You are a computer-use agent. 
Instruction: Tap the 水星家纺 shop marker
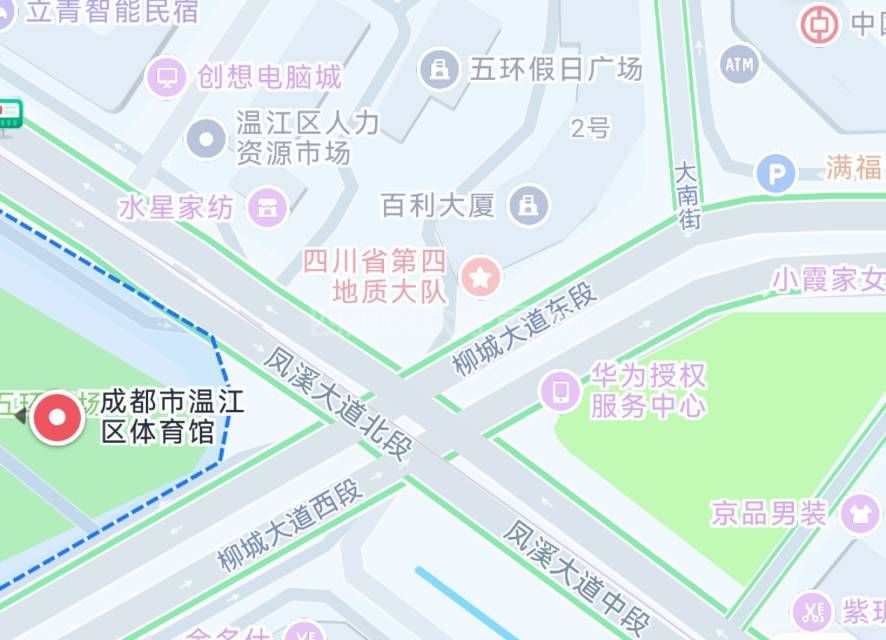pyautogui.click(x=267, y=208)
